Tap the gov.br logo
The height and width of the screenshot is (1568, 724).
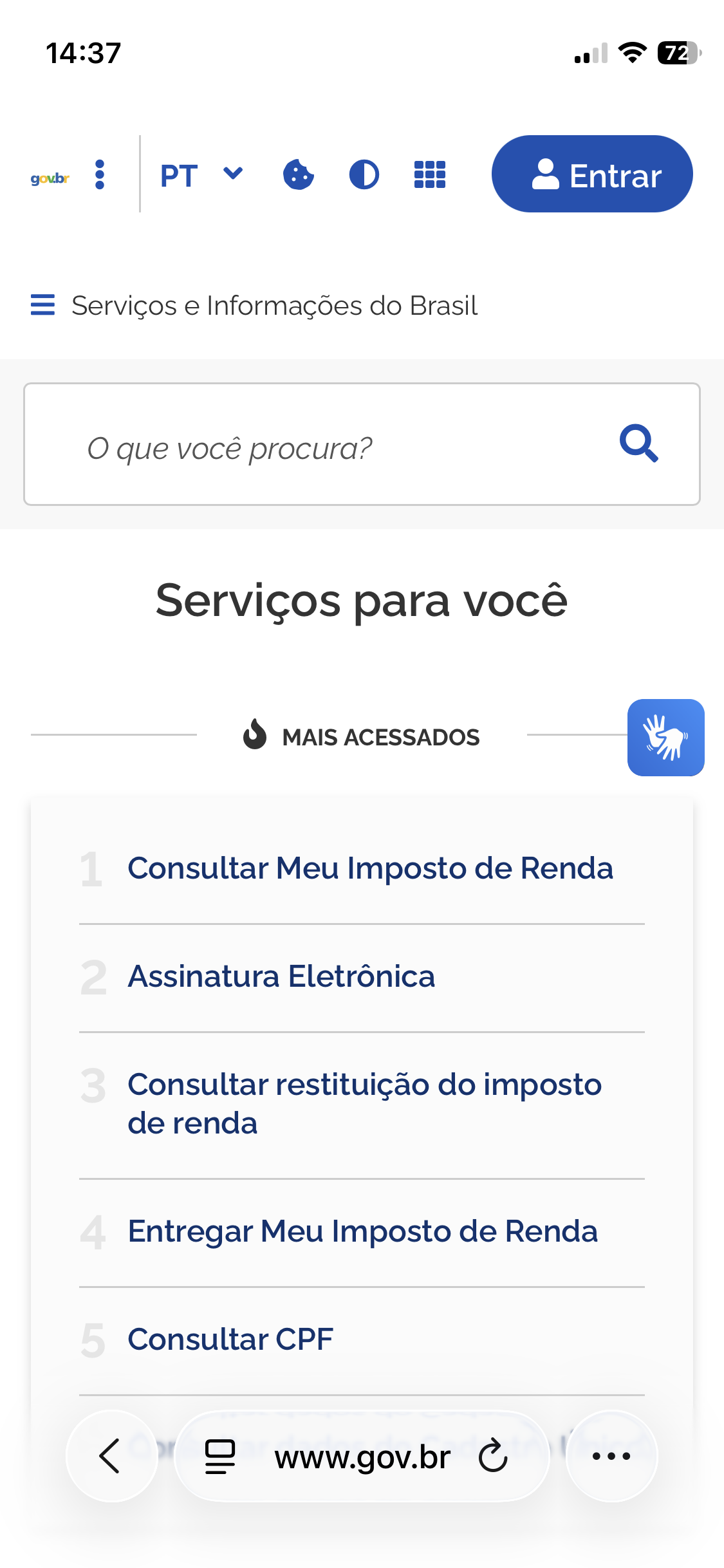50,178
